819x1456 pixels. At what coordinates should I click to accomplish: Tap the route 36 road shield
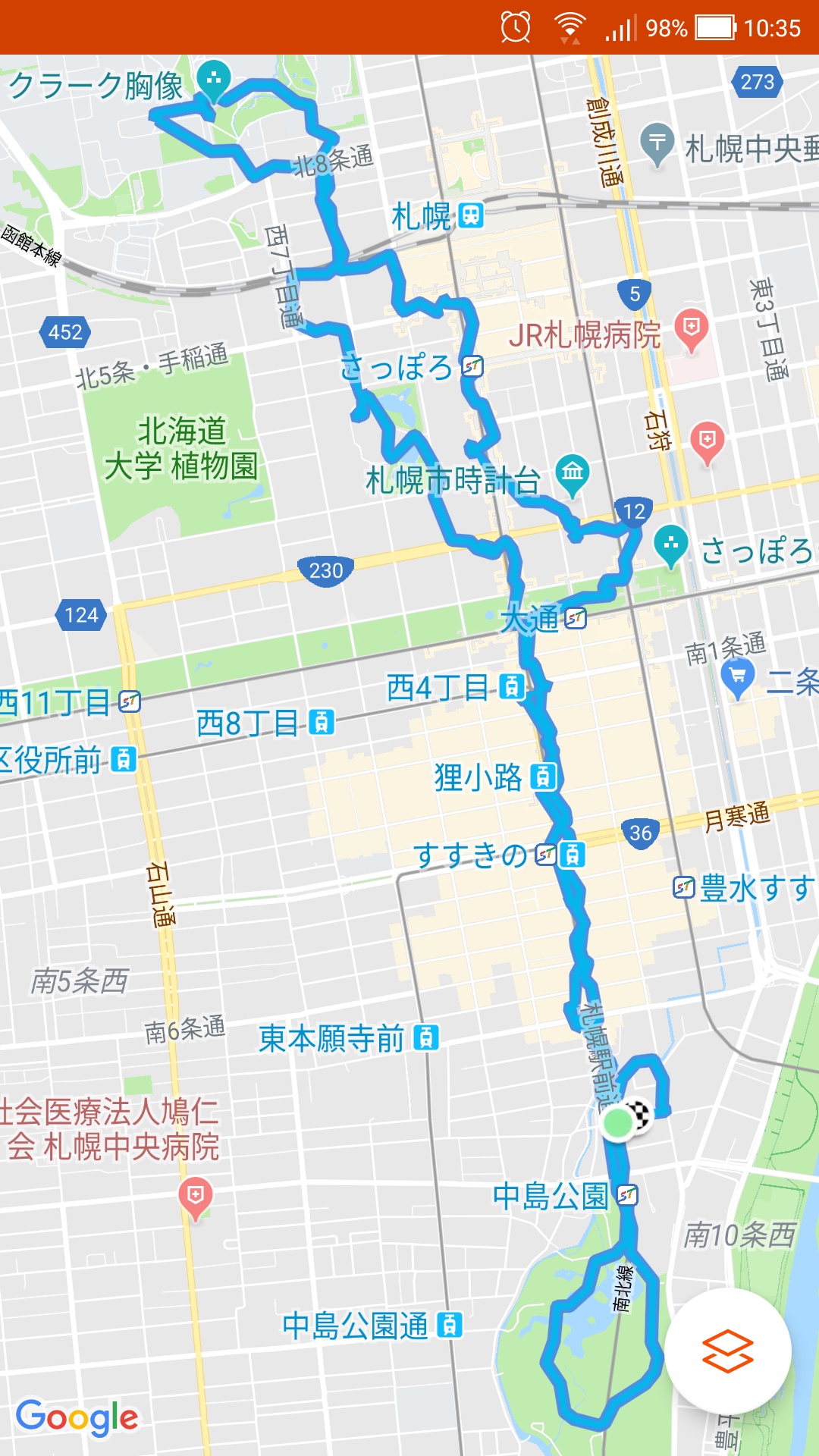click(641, 832)
